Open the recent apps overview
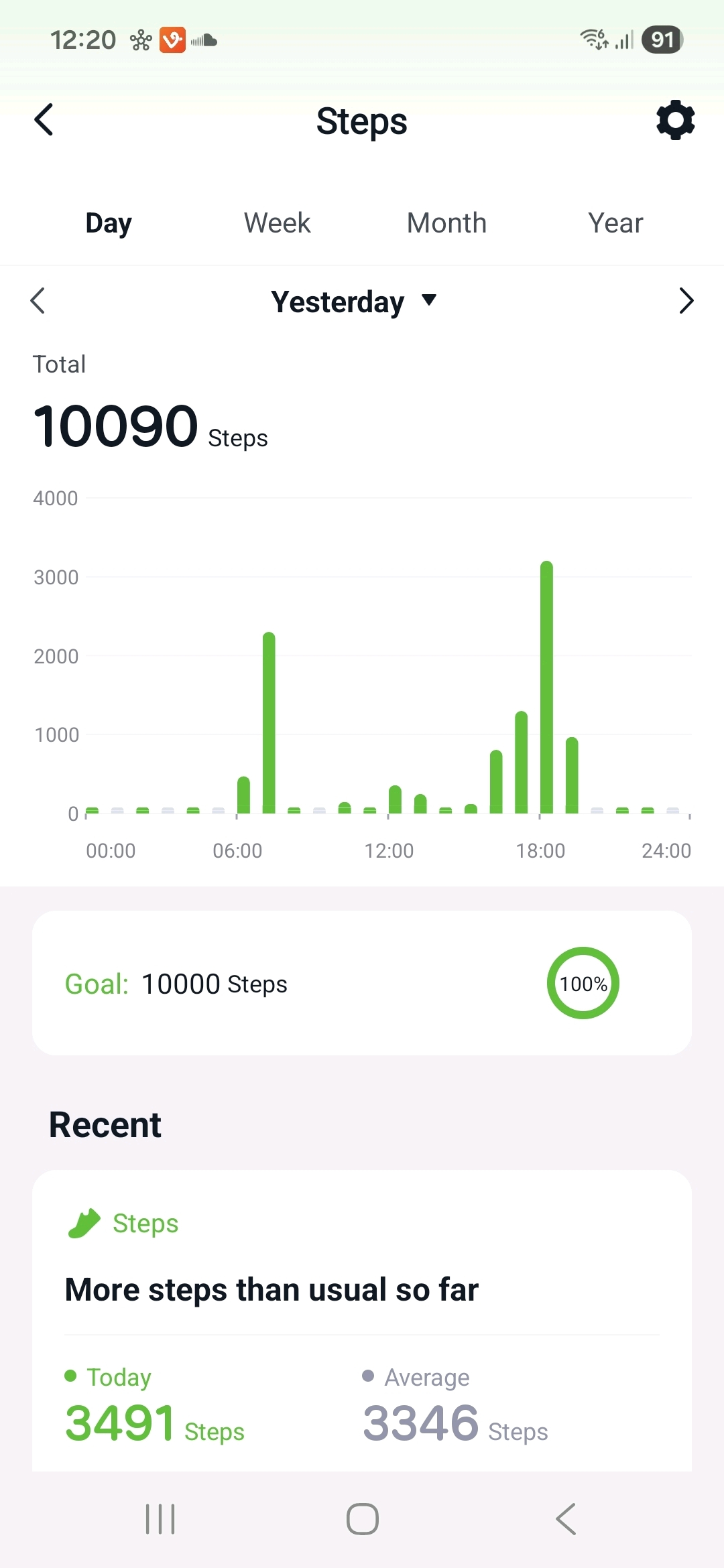724x1568 pixels. click(160, 1518)
